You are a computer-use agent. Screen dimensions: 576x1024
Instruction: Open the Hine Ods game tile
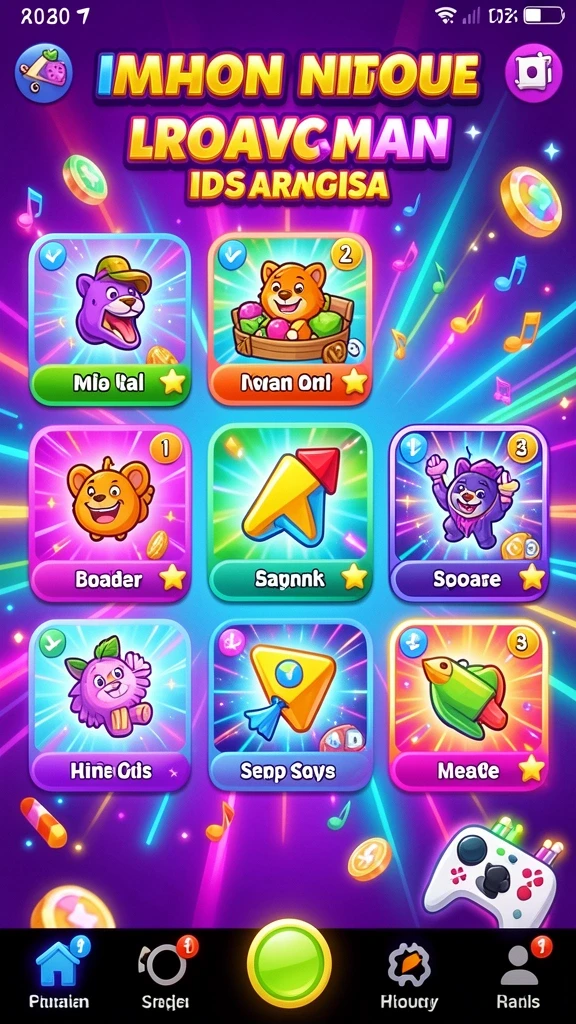click(110, 705)
